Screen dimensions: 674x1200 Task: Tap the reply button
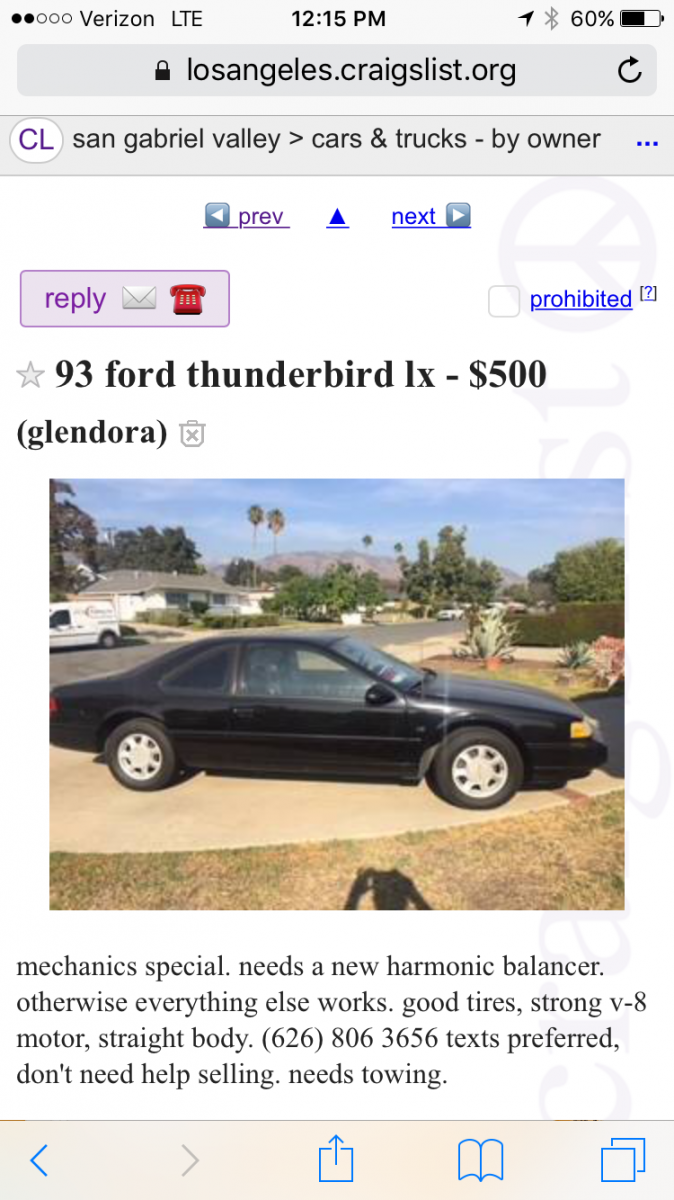click(125, 298)
